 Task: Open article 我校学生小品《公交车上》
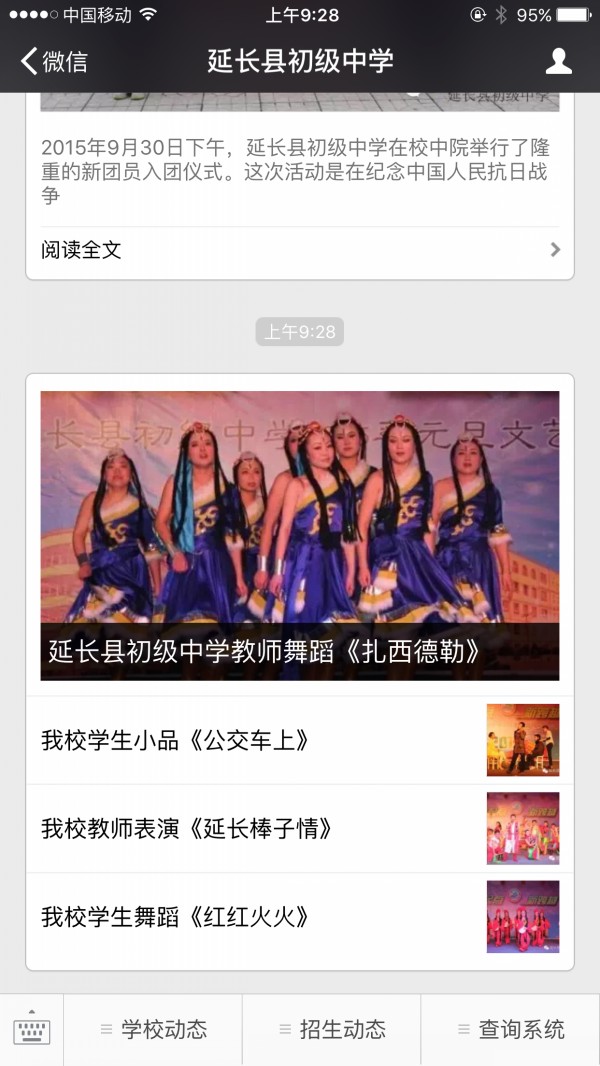click(300, 740)
